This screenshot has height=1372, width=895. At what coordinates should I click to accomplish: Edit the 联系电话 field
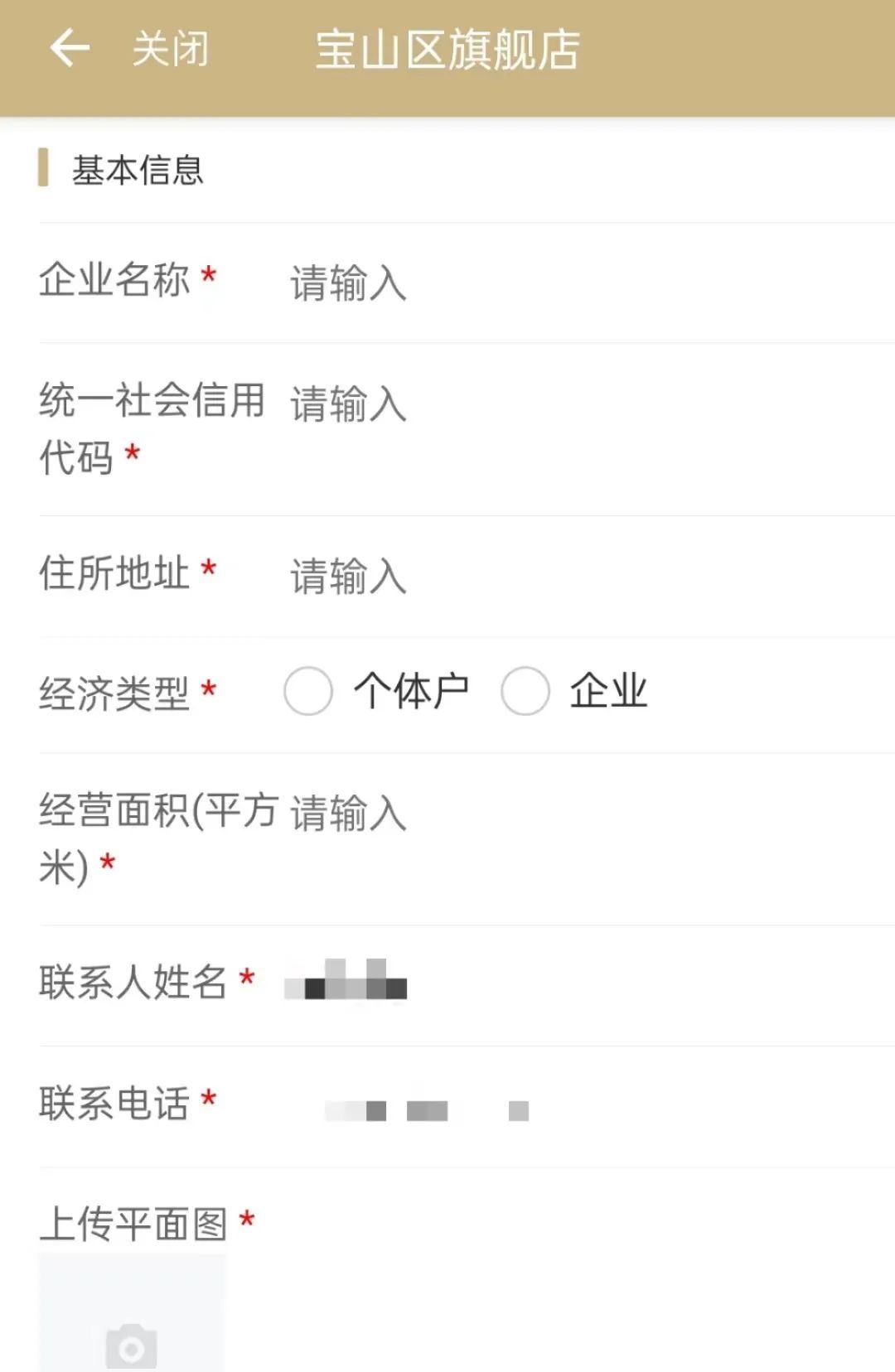click(x=497, y=1109)
